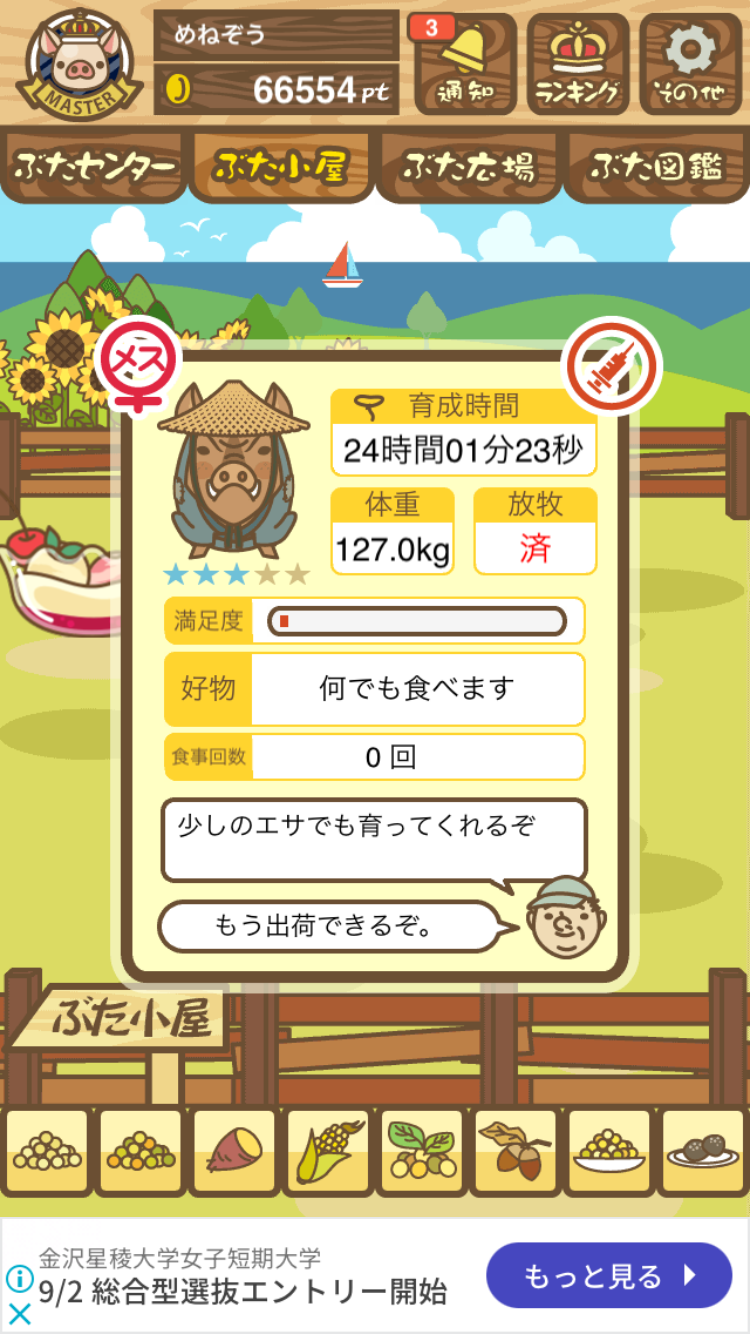Open the ぶた図鑑 tab
Viewport: 750px width, 1334px height.
pos(655,166)
